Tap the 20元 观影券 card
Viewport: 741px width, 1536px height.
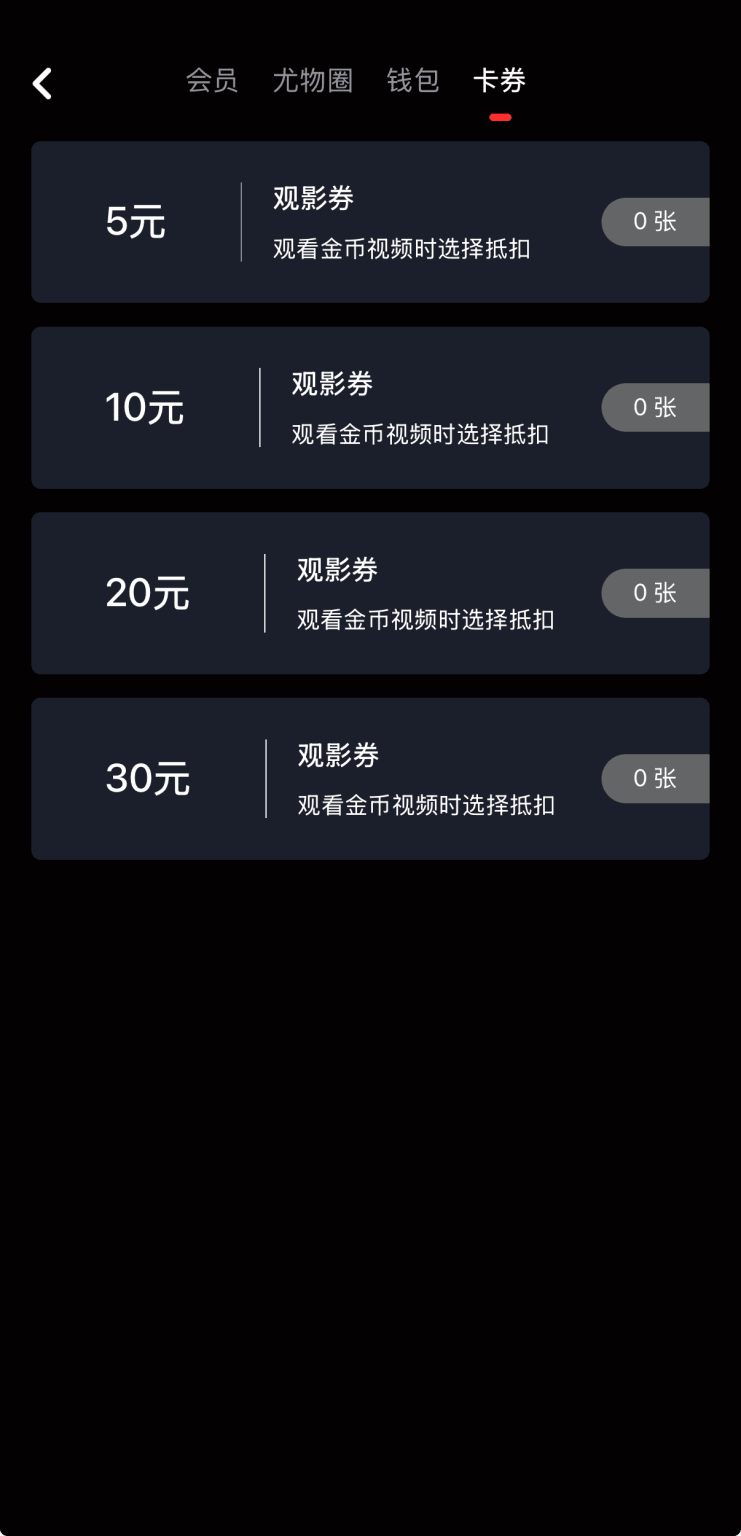pos(370,592)
